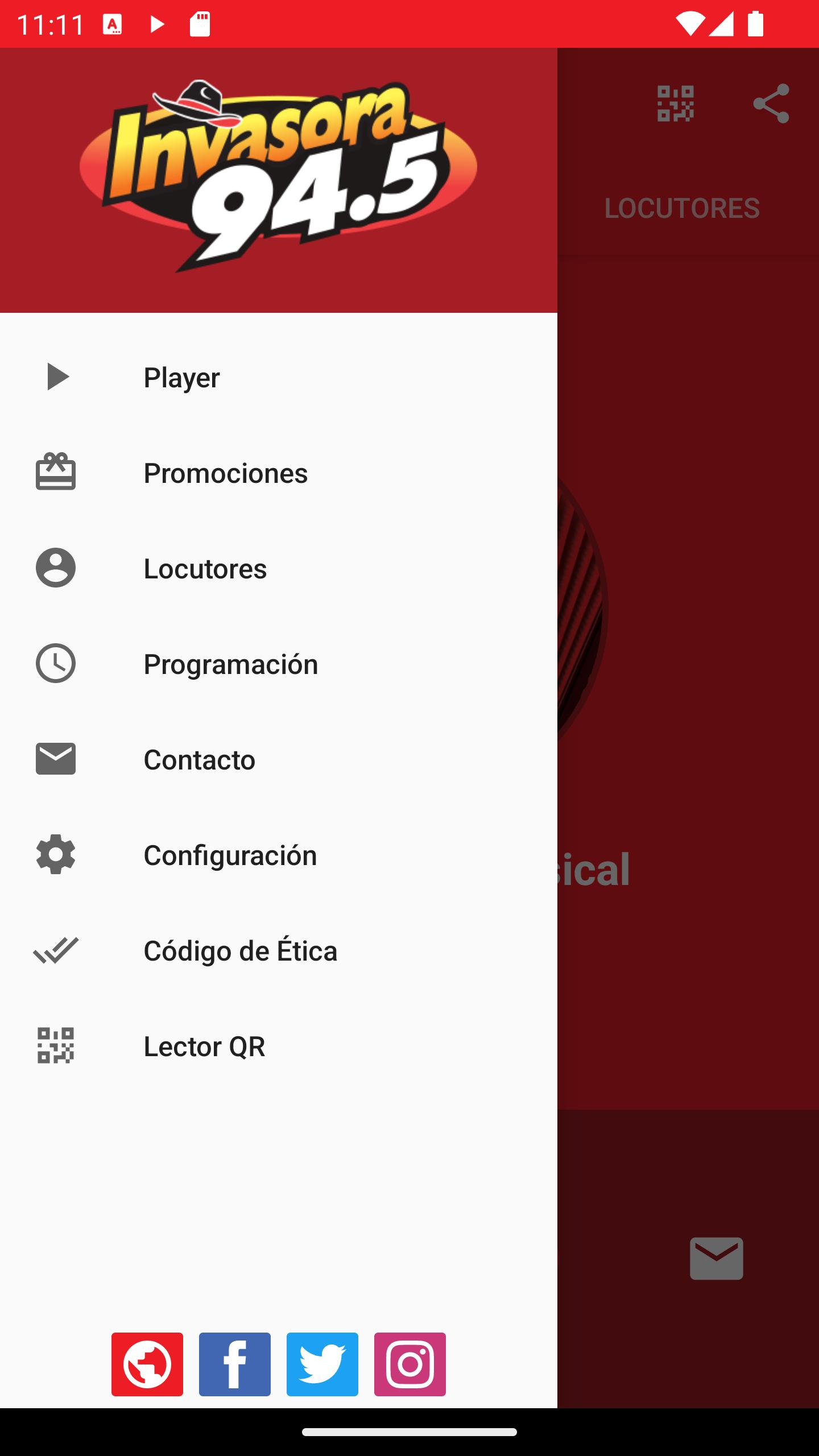Open the Twitter profile
819x1456 pixels.
tap(322, 1364)
